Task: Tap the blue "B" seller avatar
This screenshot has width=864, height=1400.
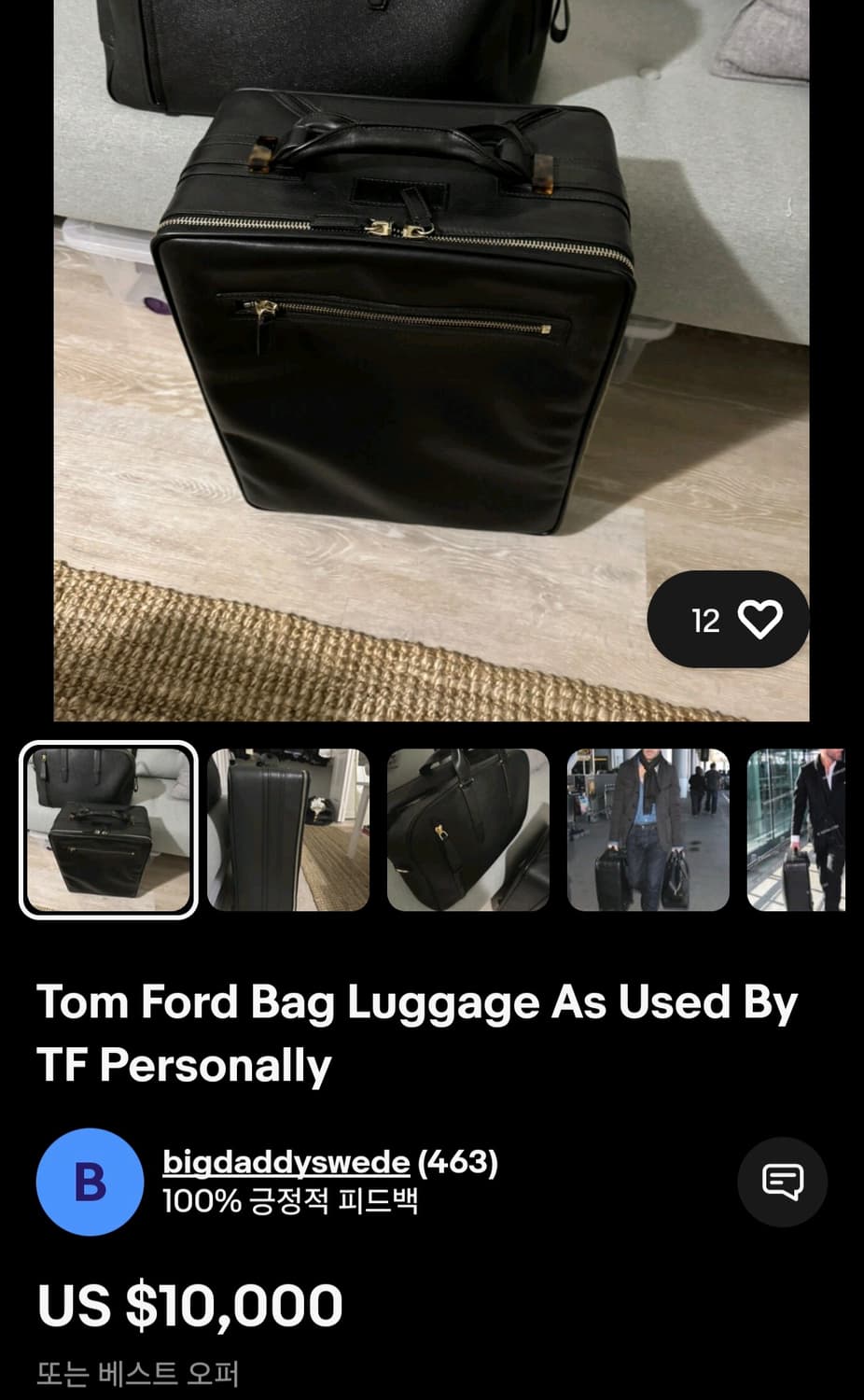Action: coord(90,1182)
